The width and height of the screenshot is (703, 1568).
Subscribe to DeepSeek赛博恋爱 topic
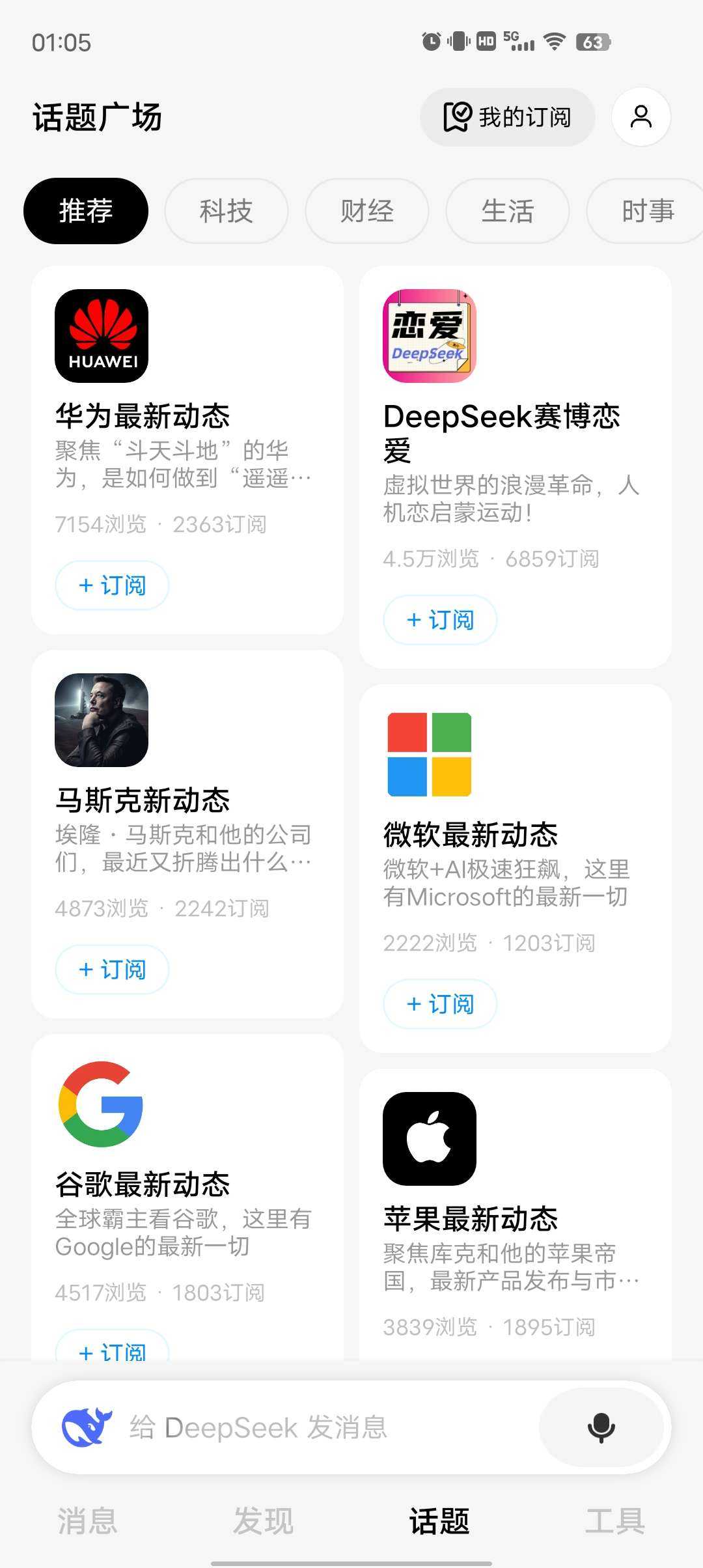(440, 620)
